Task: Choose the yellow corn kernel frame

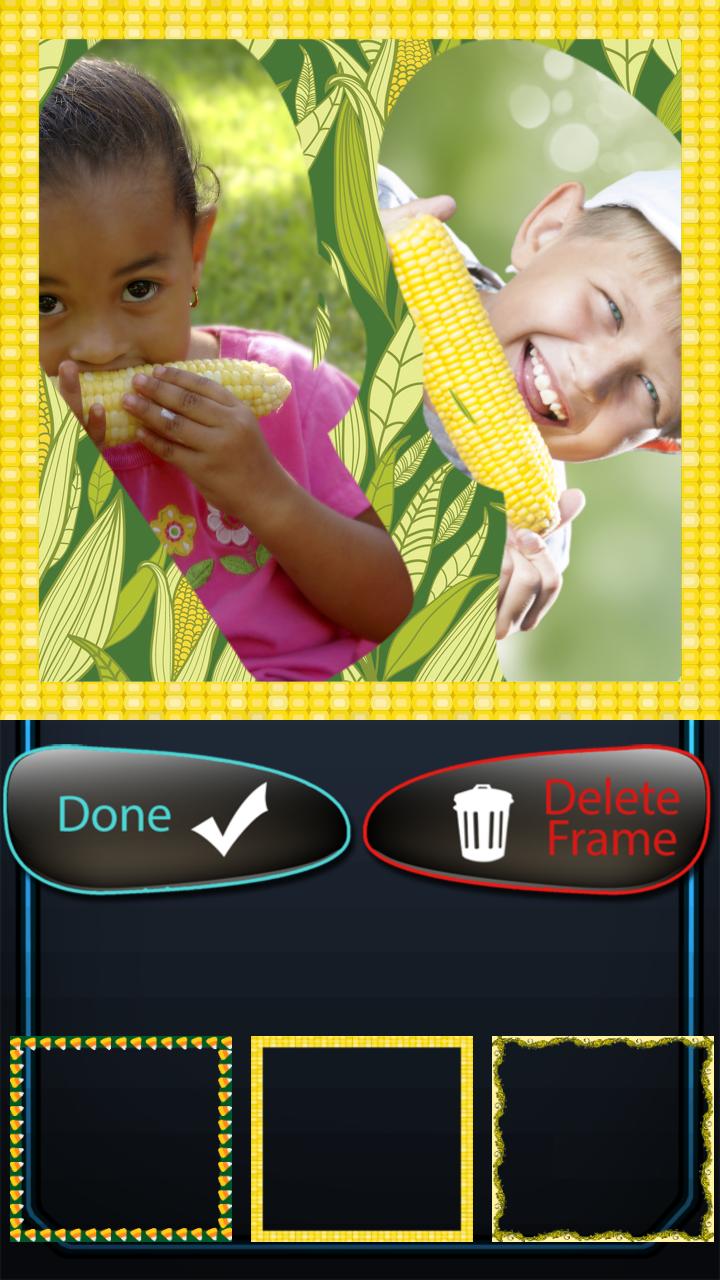Action: (361, 1139)
